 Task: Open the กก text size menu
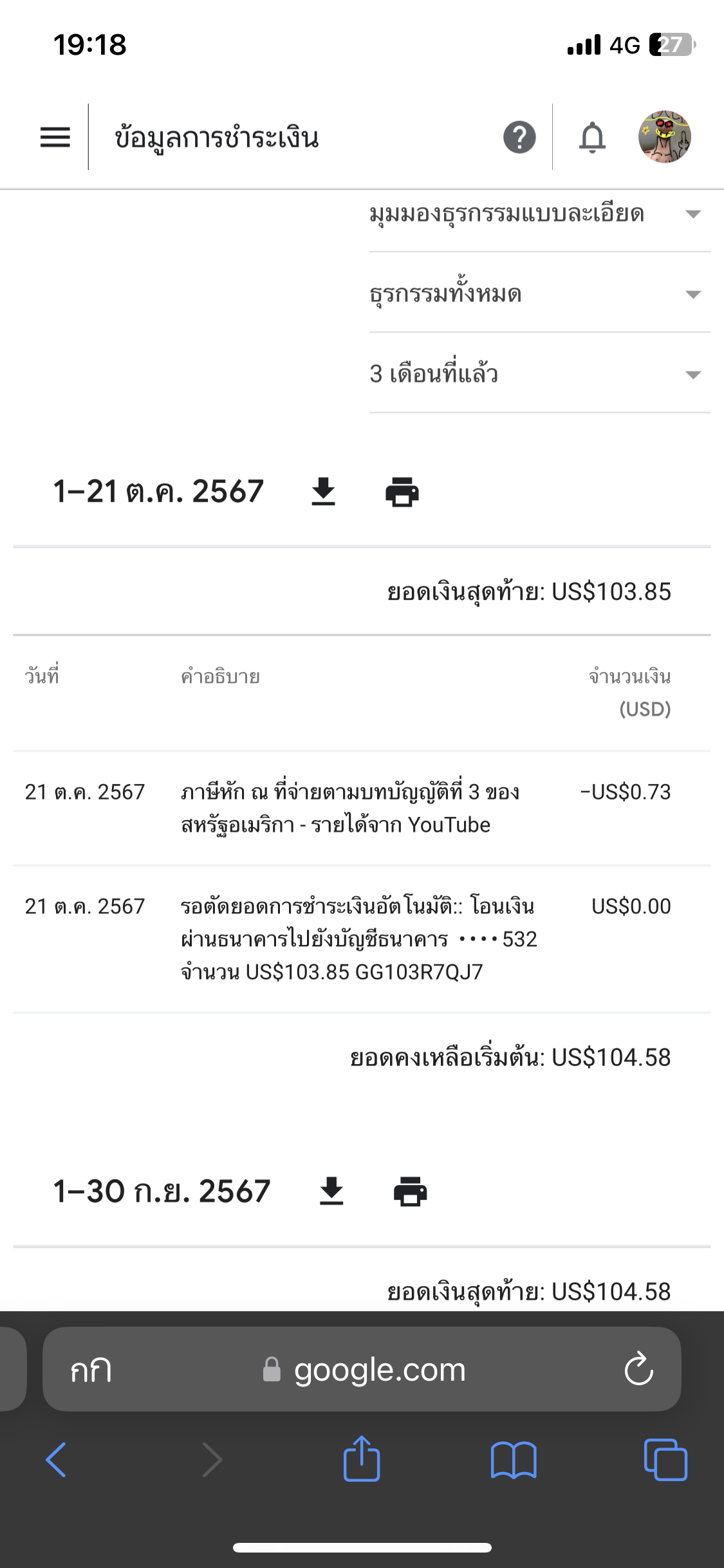[x=91, y=1370]
